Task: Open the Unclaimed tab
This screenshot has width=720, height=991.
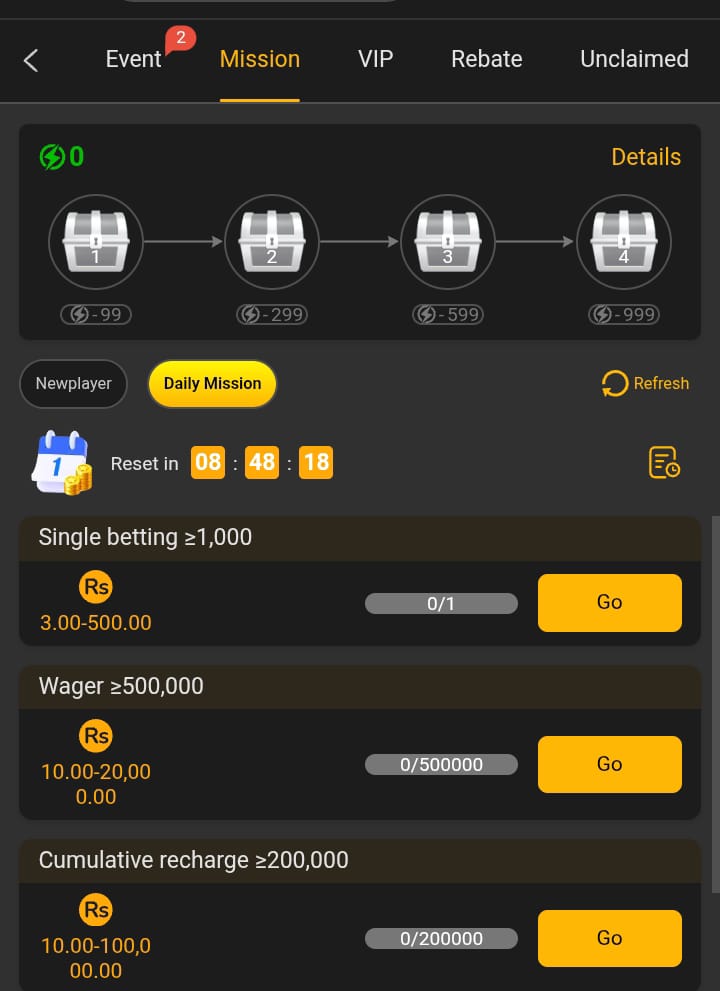Action: tap(634, 59)
